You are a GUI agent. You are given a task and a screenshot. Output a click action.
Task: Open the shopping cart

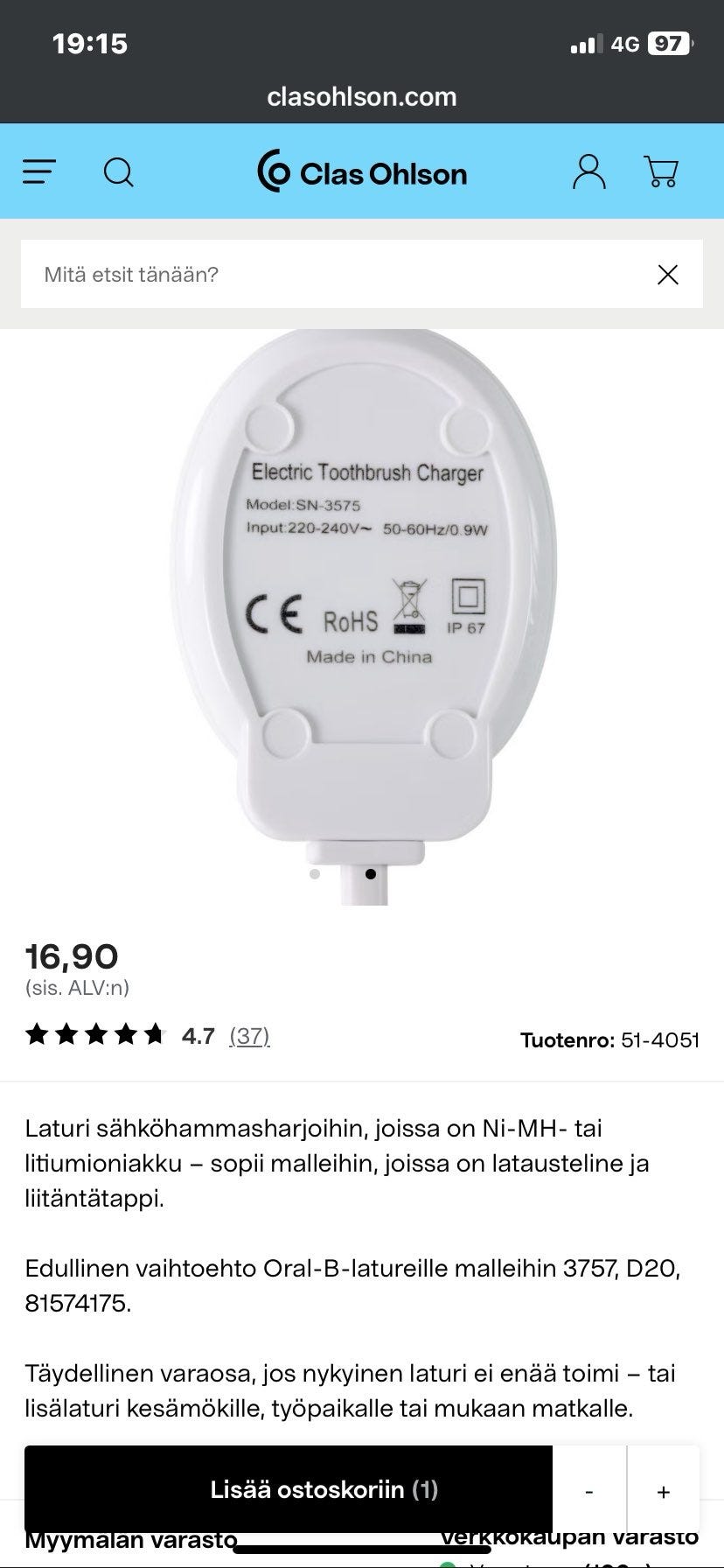point(662,171)
